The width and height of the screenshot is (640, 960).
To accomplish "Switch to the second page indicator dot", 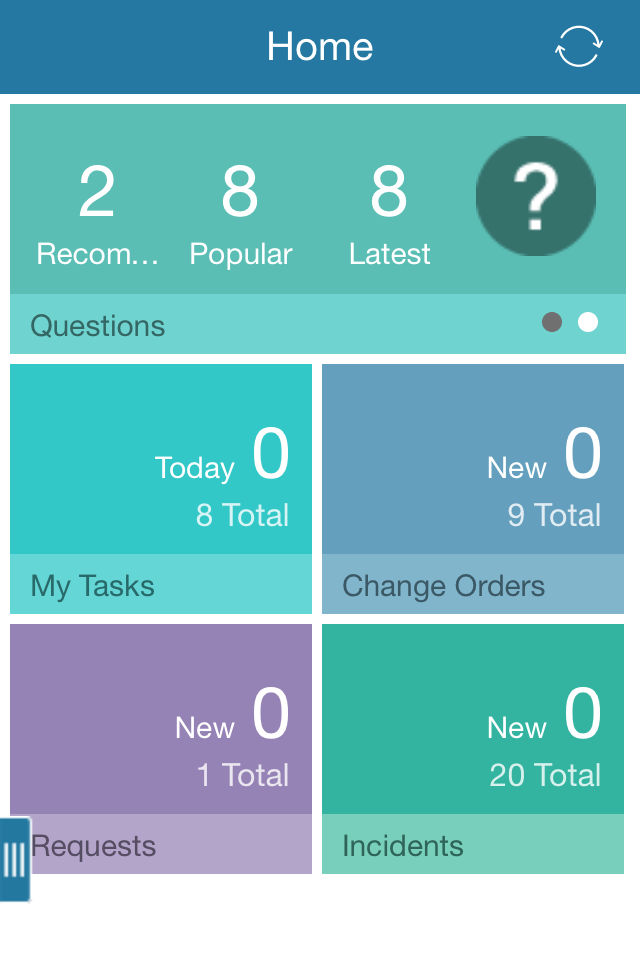I will 588,322.
